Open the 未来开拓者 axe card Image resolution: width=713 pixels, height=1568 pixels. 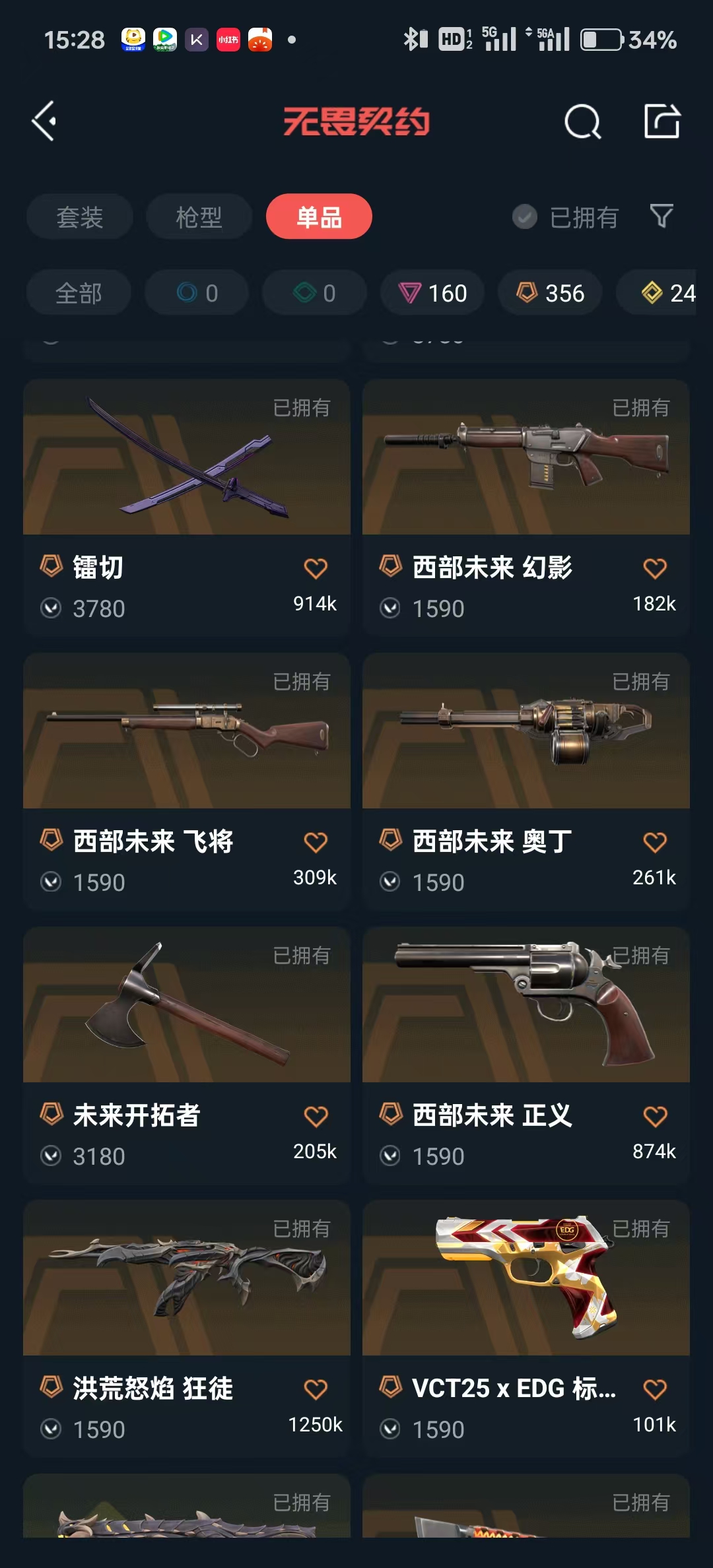187,1005
